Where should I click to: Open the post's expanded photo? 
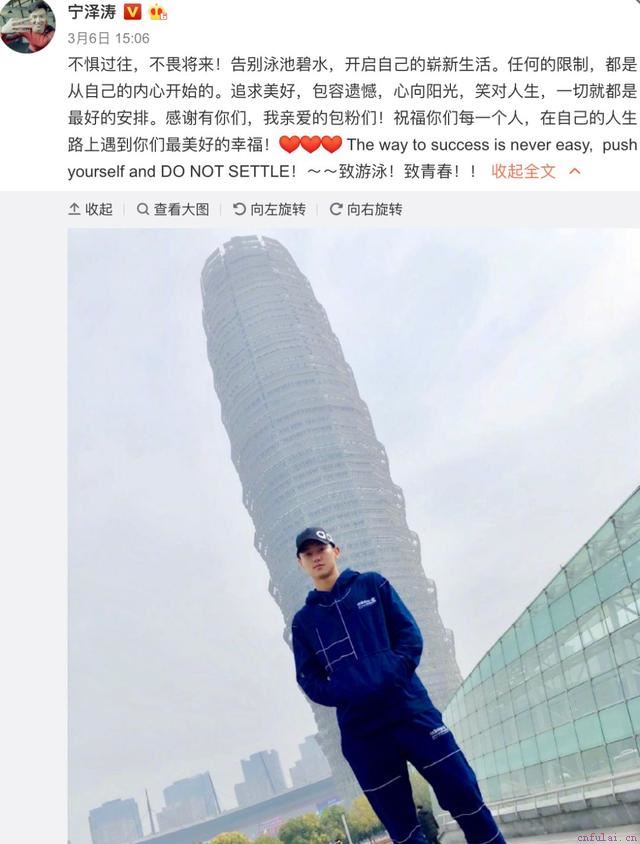pyautogui.click(x=353, y=535)
